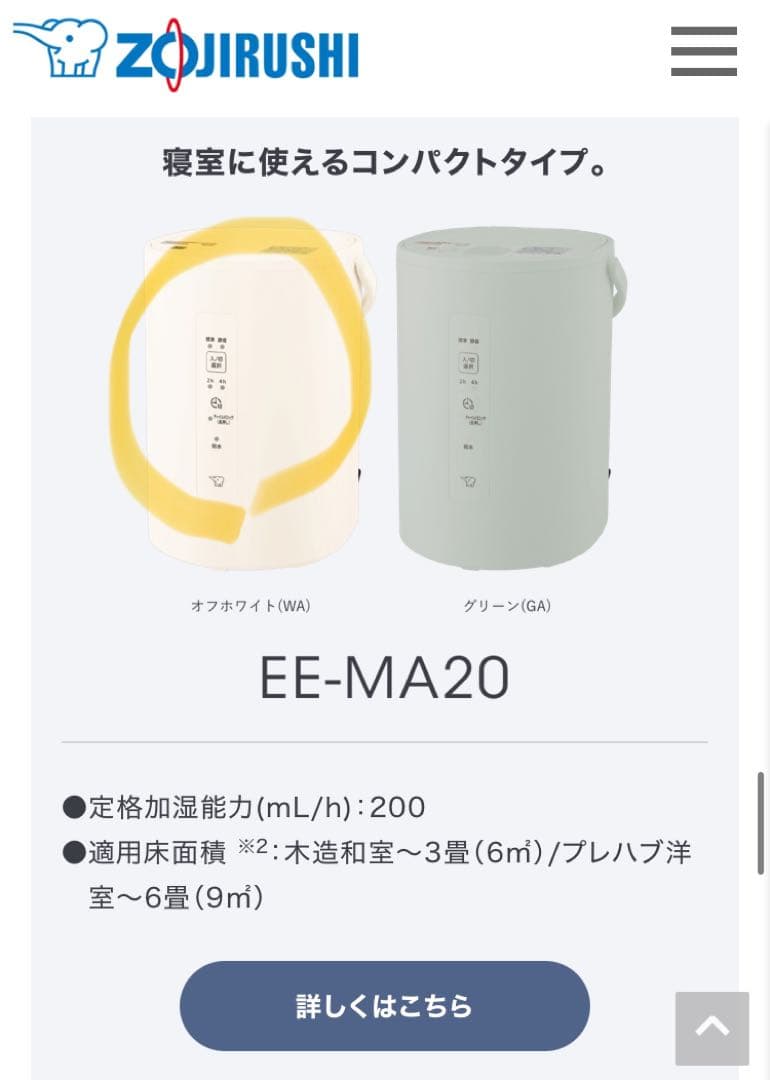Image resolution: width=770 pixels, height=1080 pixels.
Task: Select the EE-MA20 model name heading
Action: (x=385, y=679)
